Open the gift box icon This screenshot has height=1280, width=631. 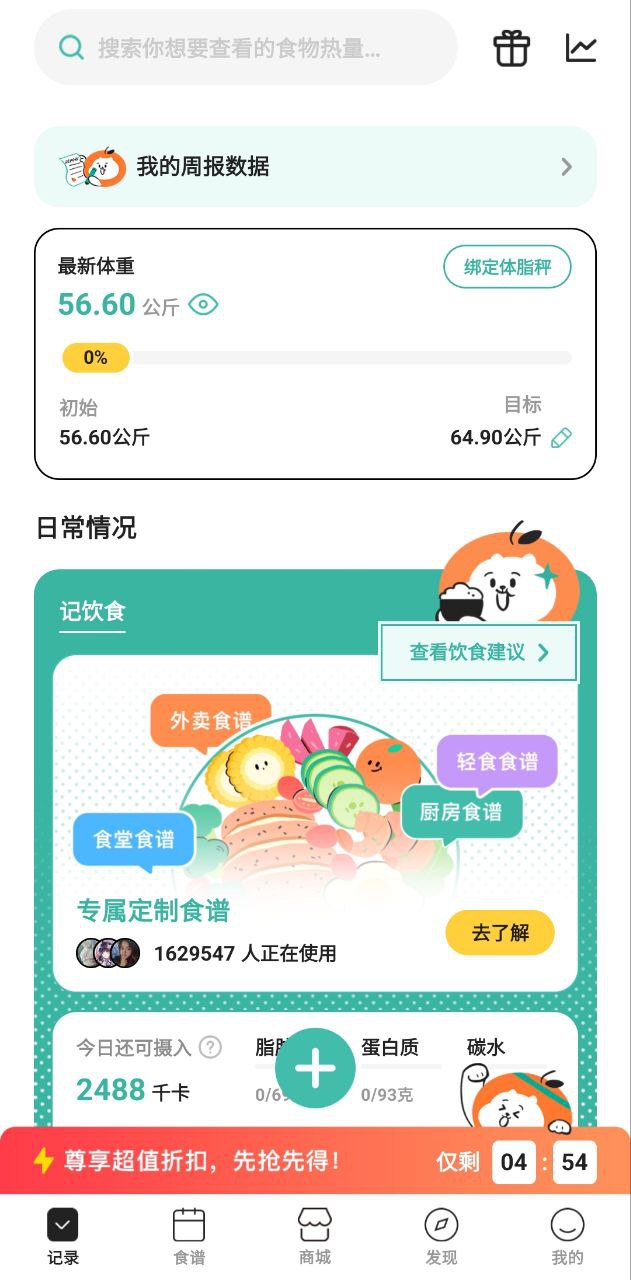pos(511,48)
